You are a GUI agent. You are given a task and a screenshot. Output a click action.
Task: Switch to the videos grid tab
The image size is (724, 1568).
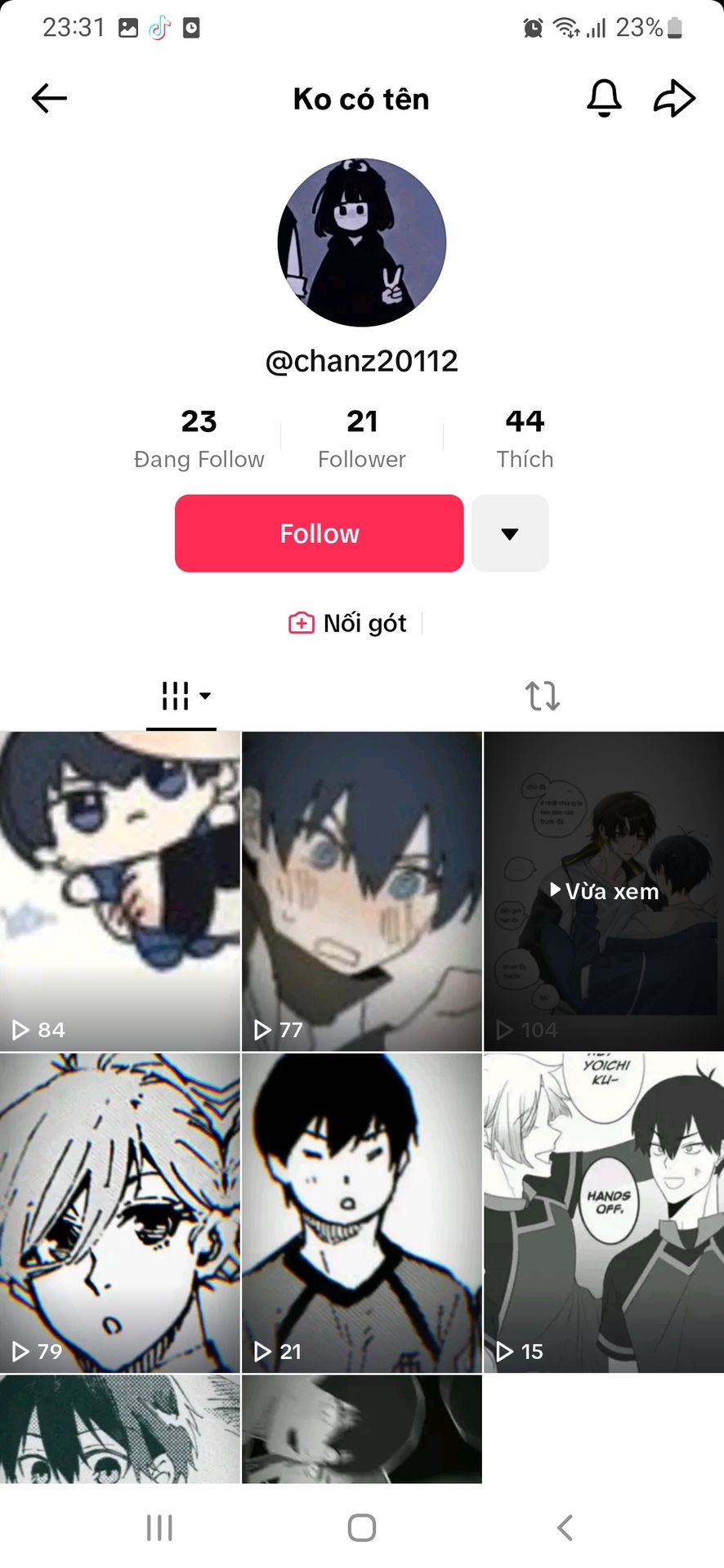click(181, 696)
